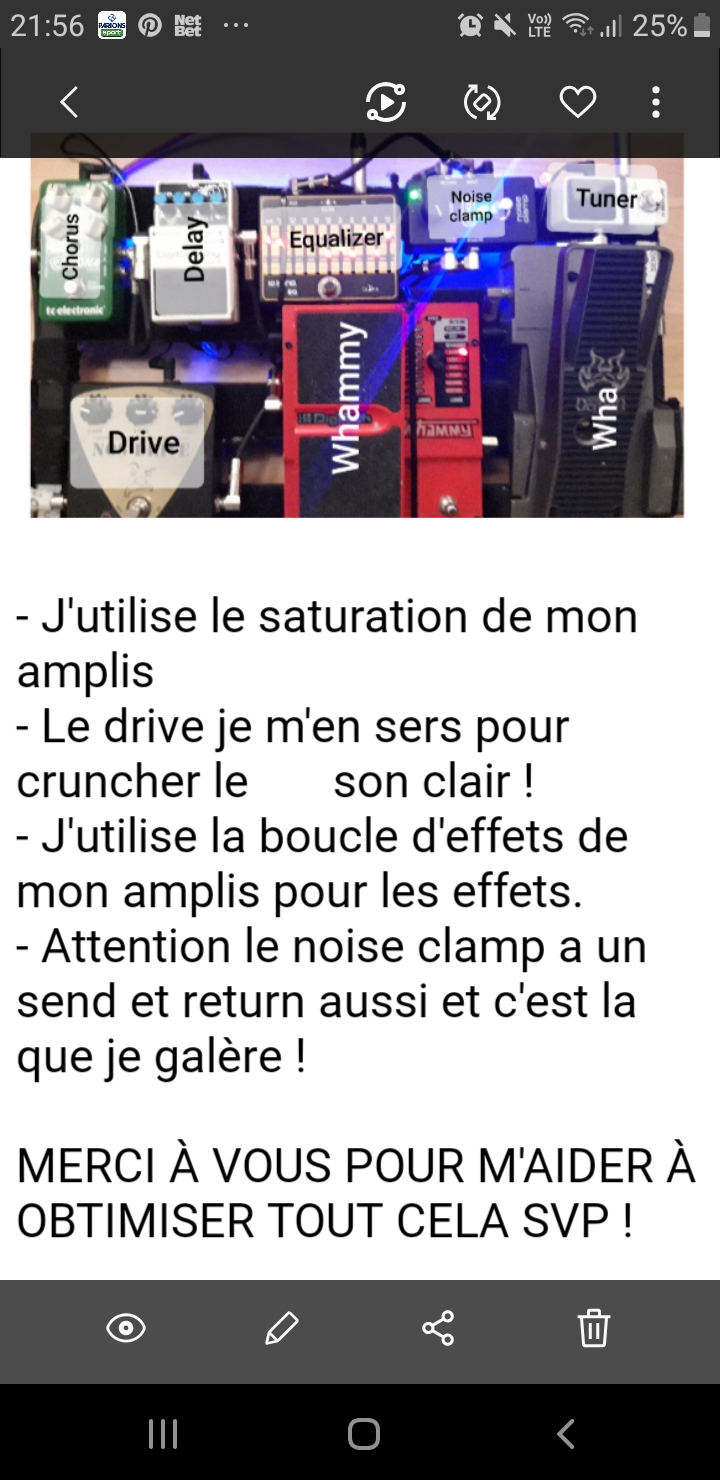Screen dimensions: 720x1480
Task: Tap the motion play icon
Action: pyautogui.click(x=386, y=102)
